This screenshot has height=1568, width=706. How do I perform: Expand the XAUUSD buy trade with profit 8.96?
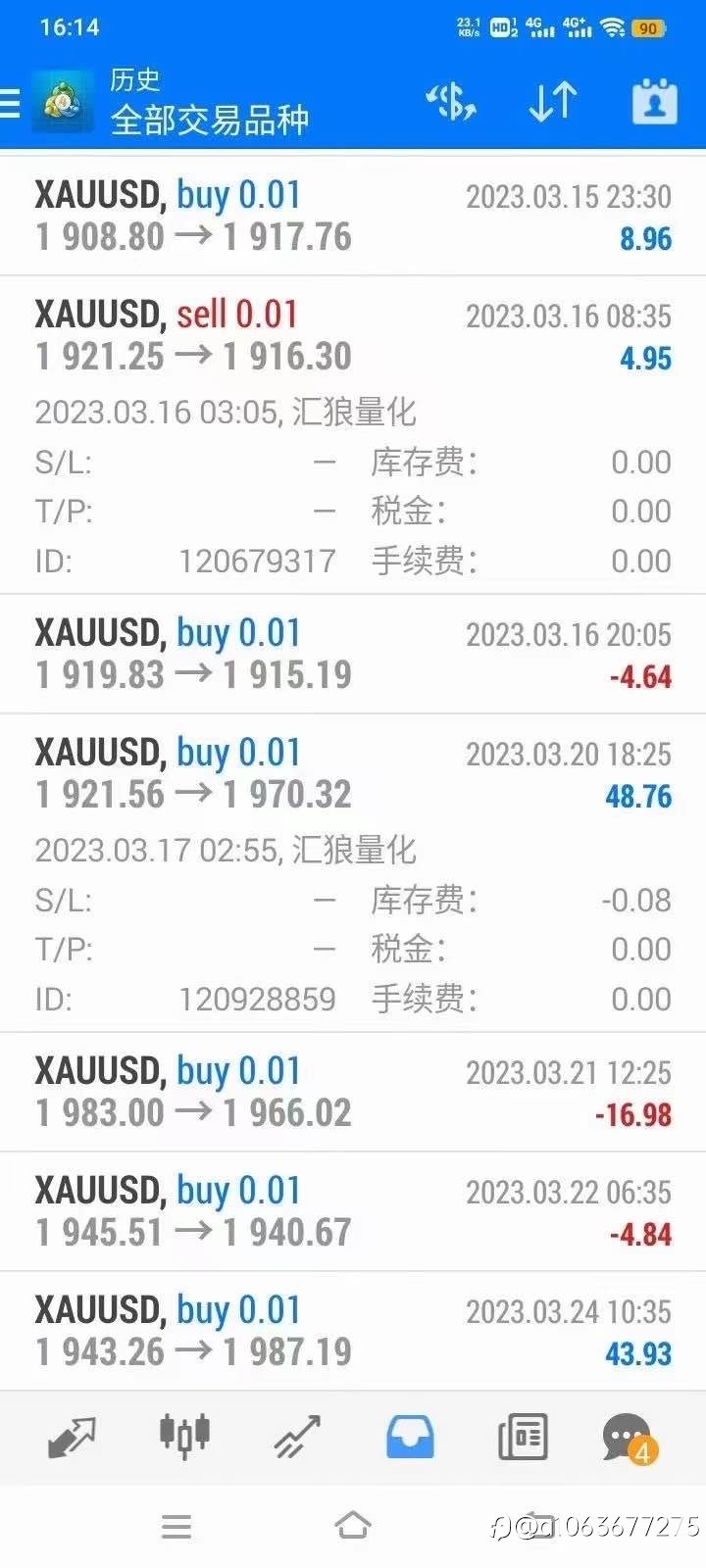[x=353, y=217]
